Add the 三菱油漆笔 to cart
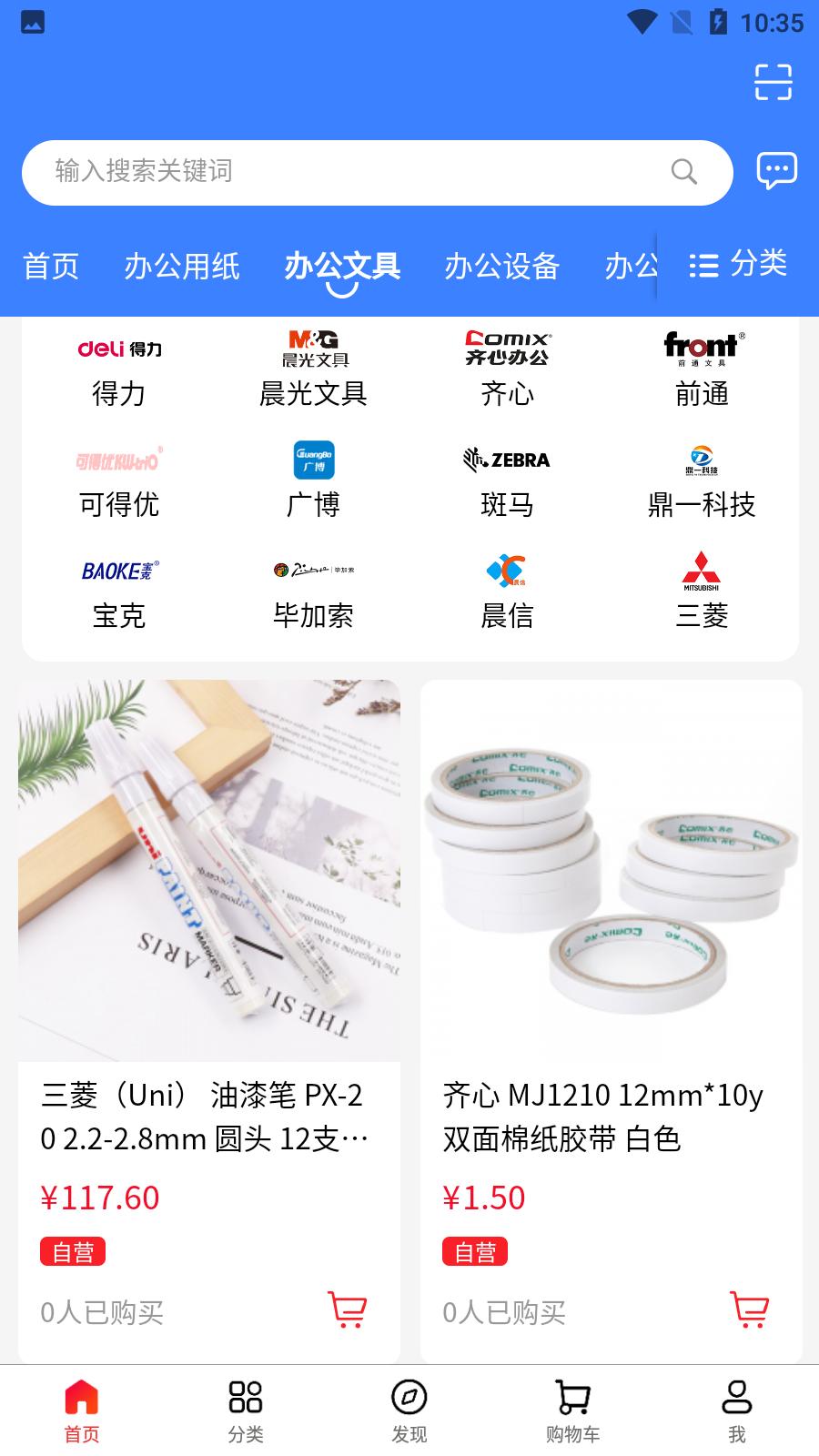 (348, 1309)
